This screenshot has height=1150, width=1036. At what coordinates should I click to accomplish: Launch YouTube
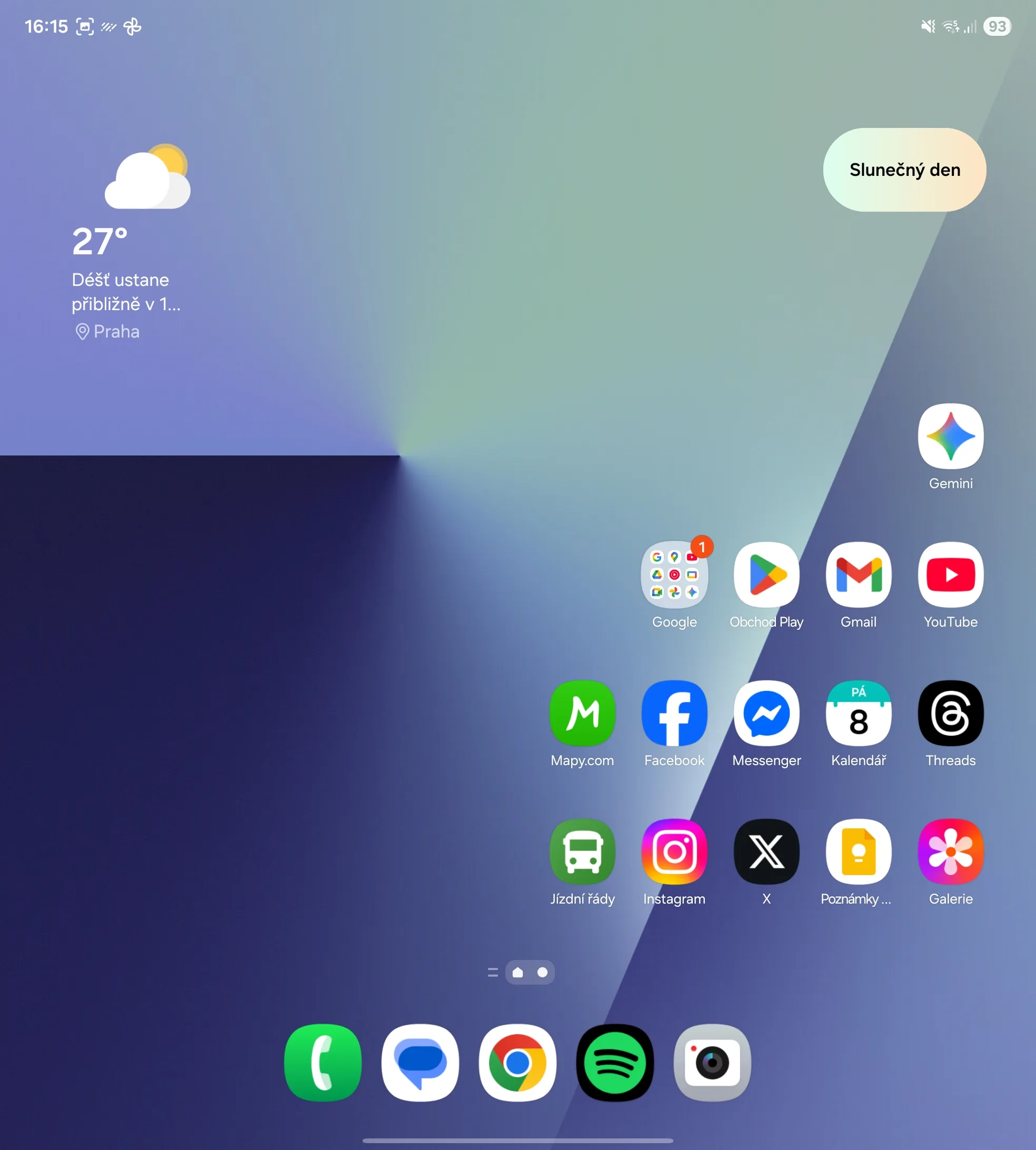[950, 575]
